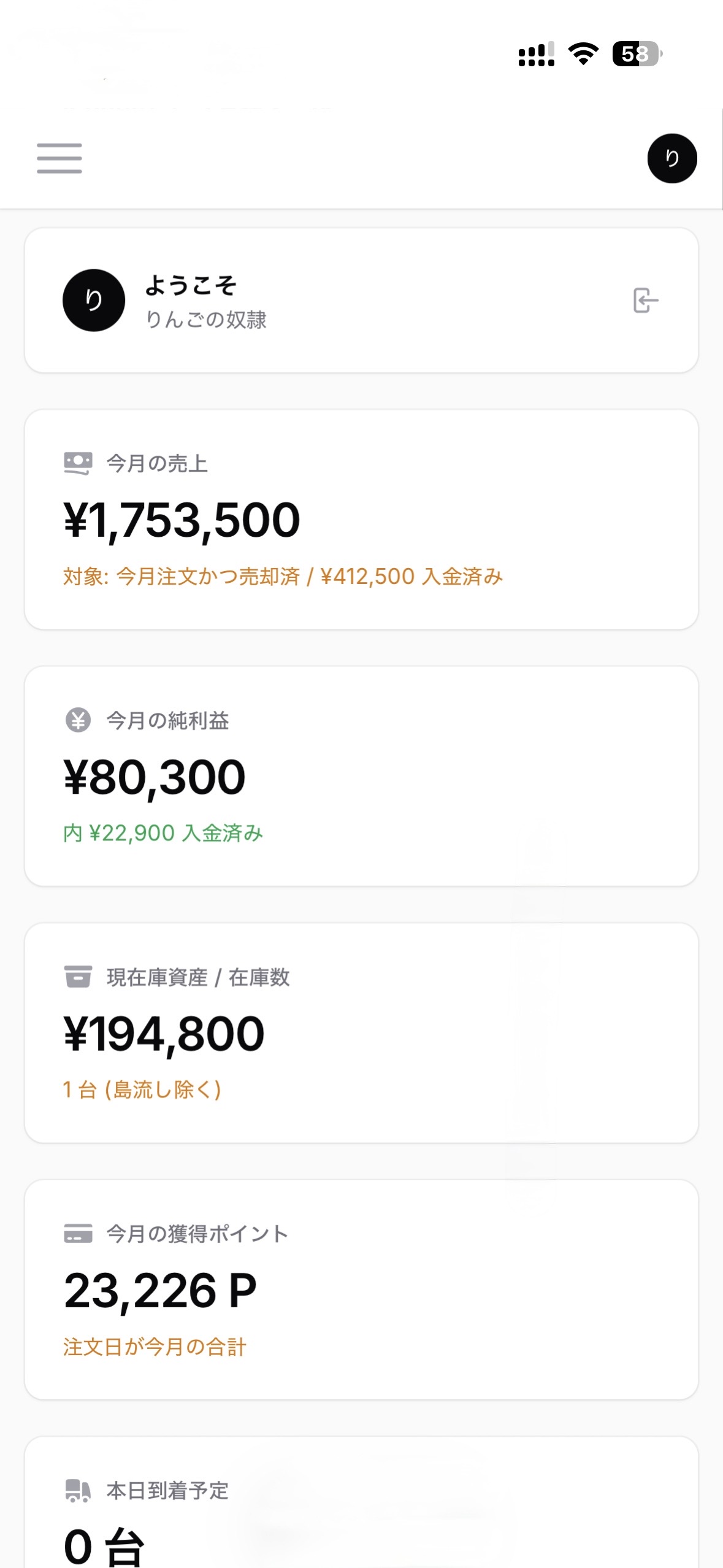This screenshot has width=723, height=1568.
Task: Select the ようこそ welcome heading
Action: point(192,284)
